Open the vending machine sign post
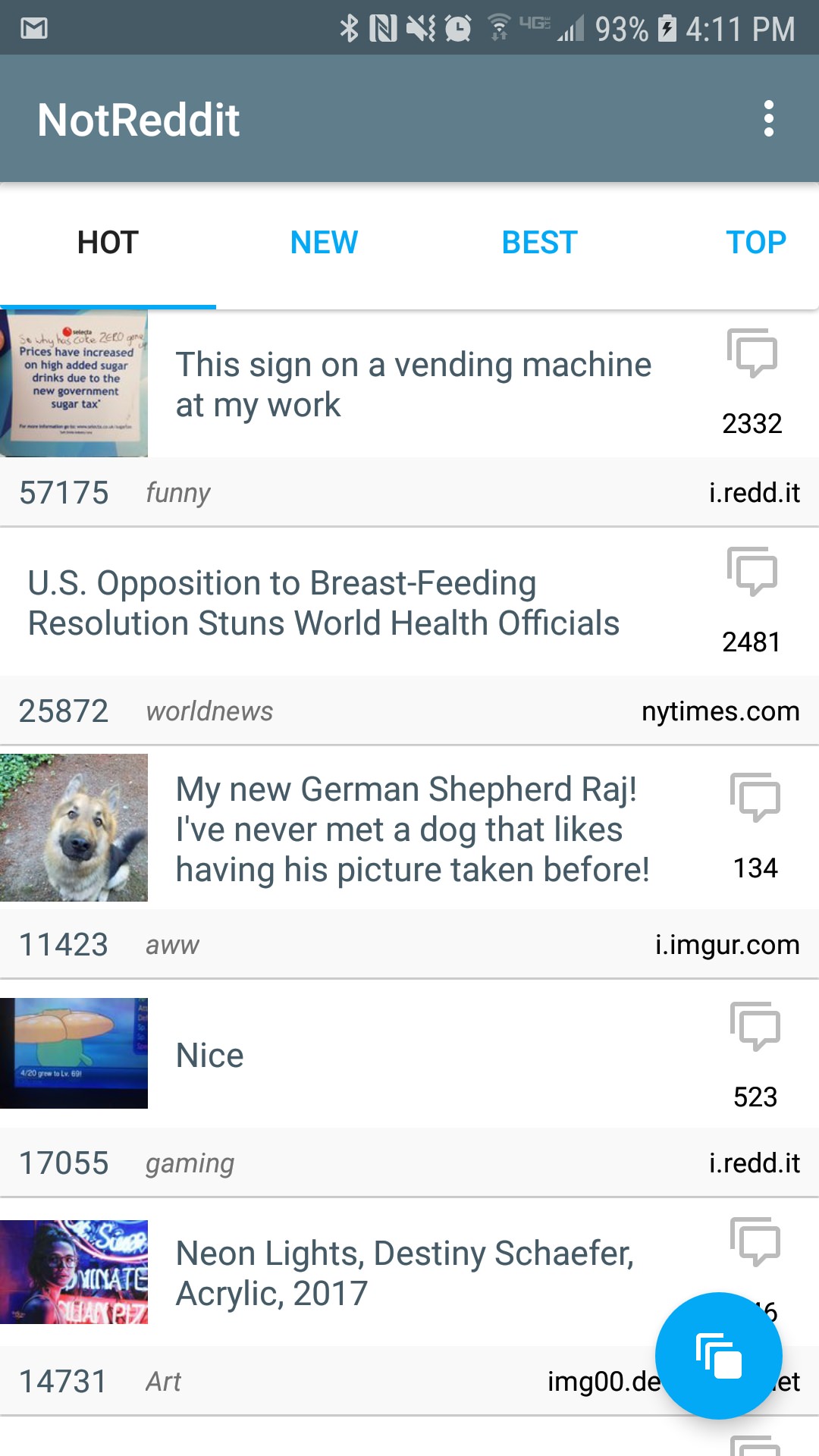819x1456 pixels. coord(413,384)
